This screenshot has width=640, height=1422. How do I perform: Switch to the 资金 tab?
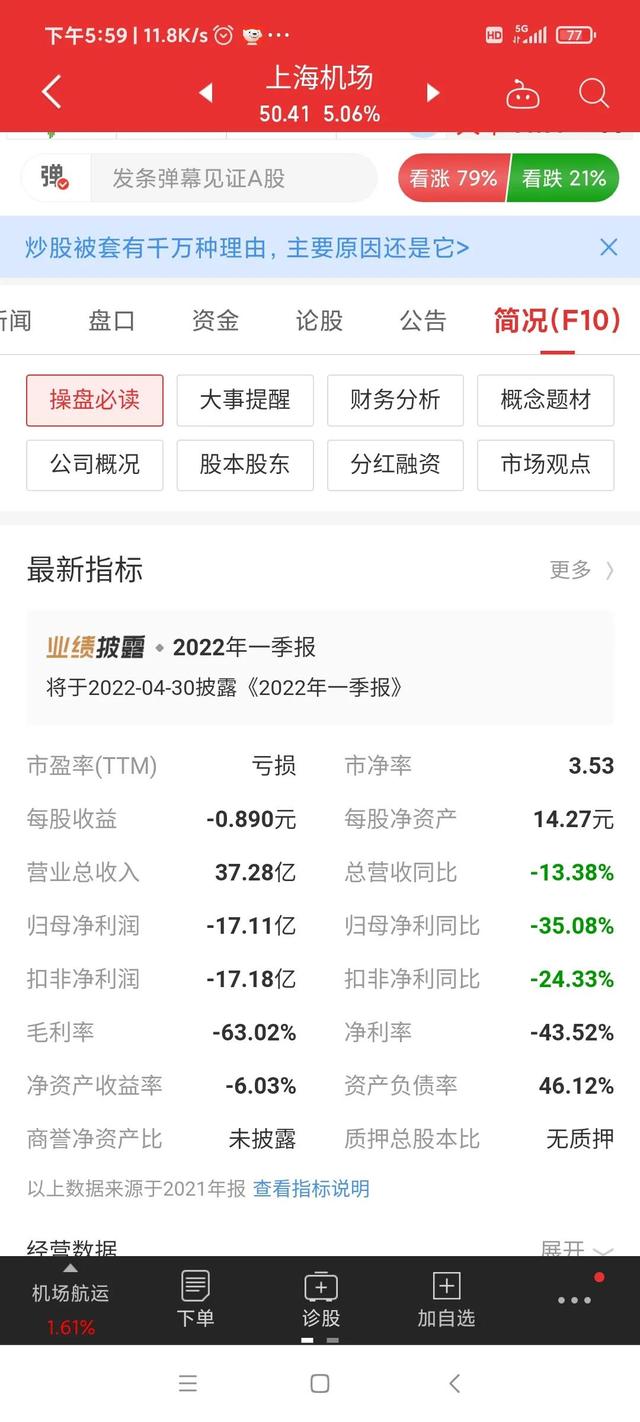pyautogui.click(x=215, y=321)
